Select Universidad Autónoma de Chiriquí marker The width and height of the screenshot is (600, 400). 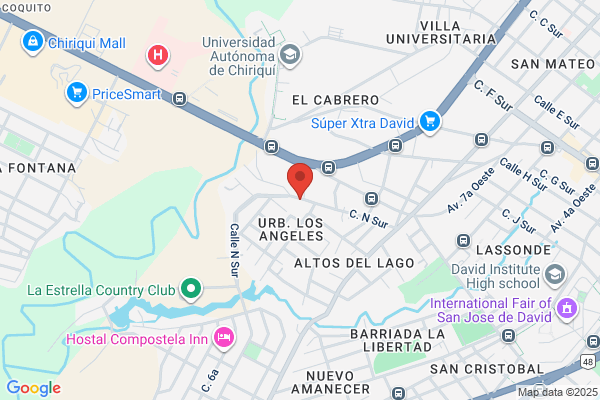290,56
